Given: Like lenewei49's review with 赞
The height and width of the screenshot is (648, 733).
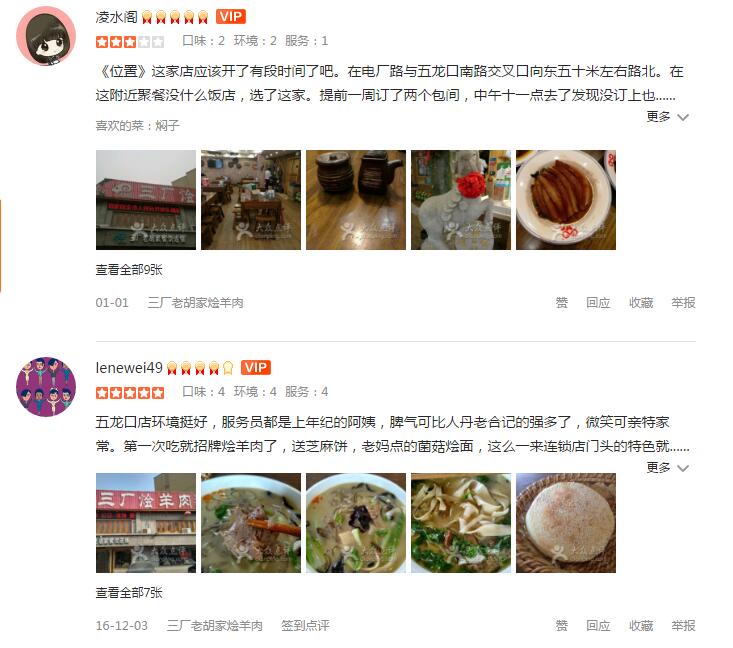Looking at the screenshot, I should [562, 625].
